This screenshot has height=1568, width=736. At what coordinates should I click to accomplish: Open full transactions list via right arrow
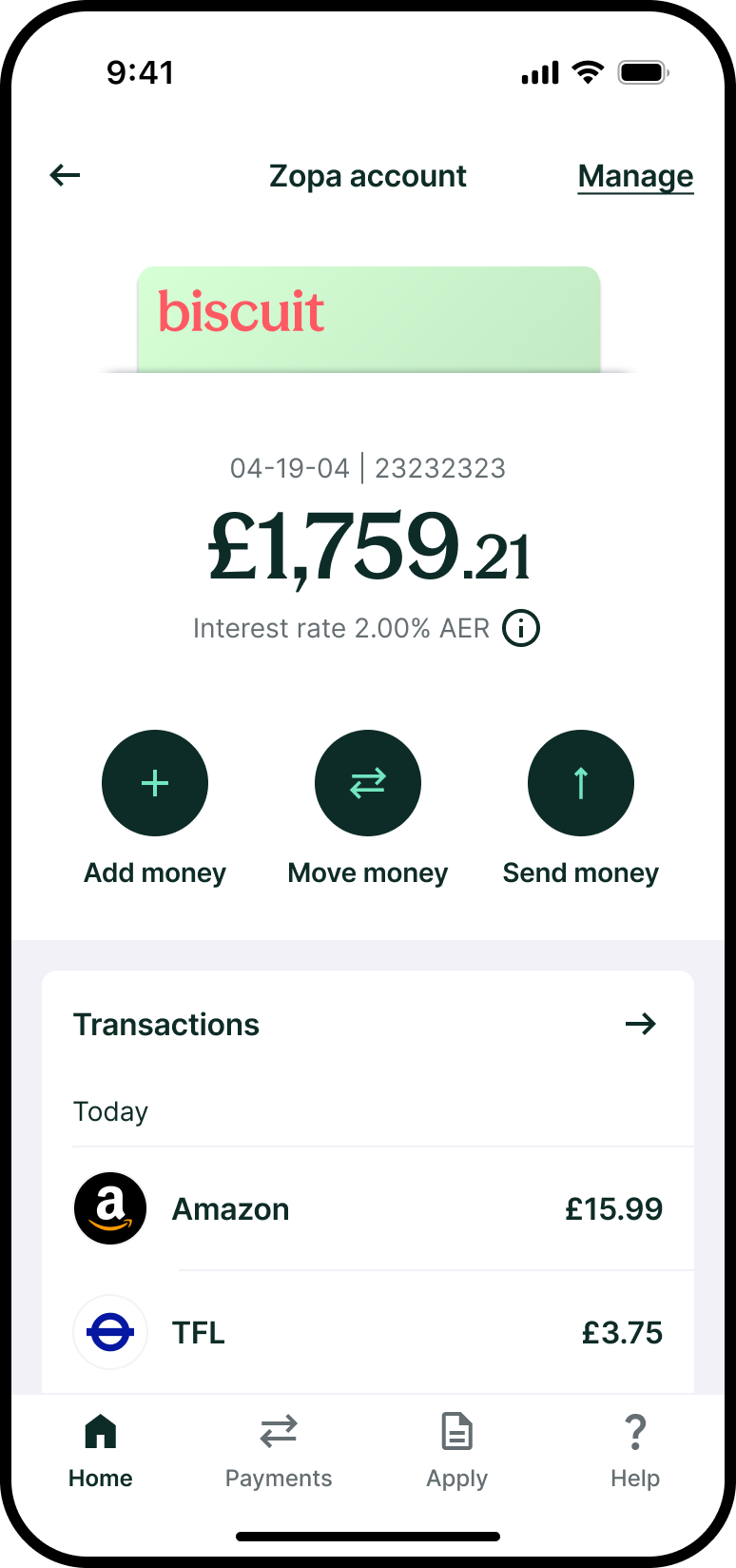642,1024
